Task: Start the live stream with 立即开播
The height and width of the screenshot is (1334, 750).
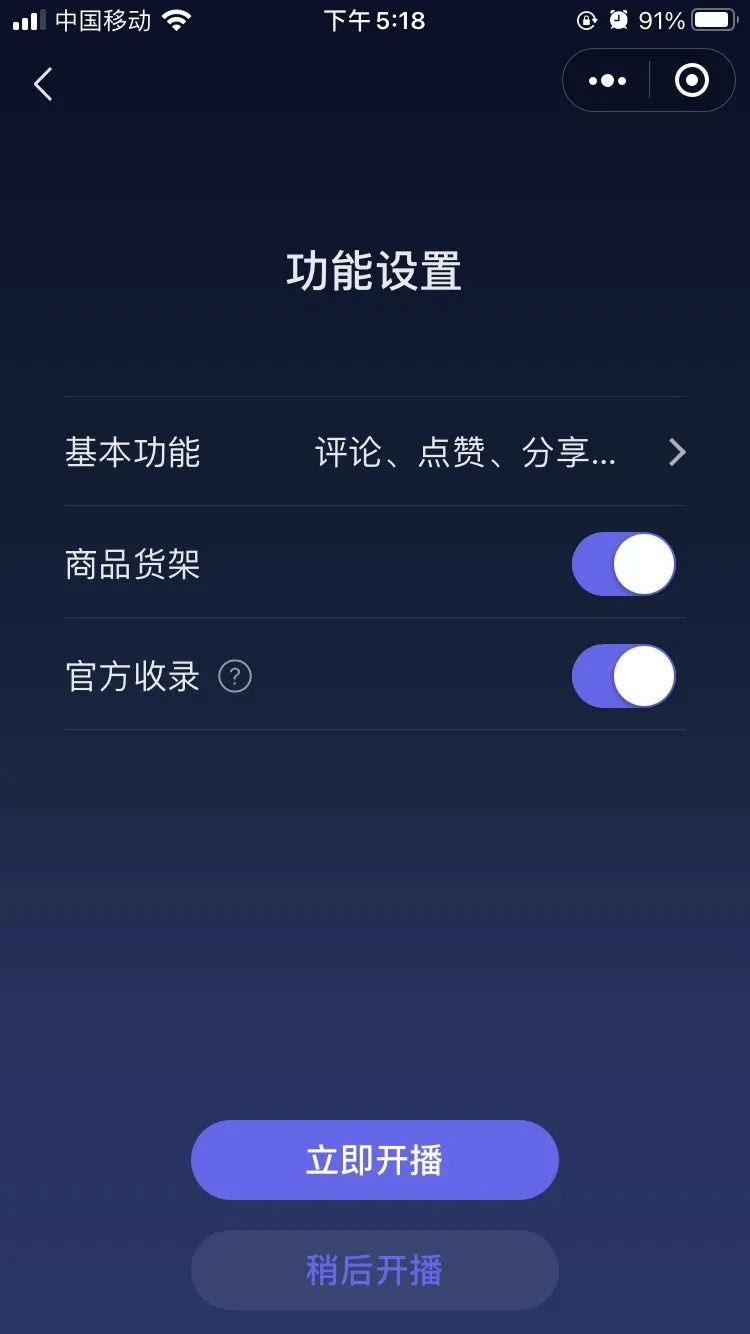Action: [375, 1160]
